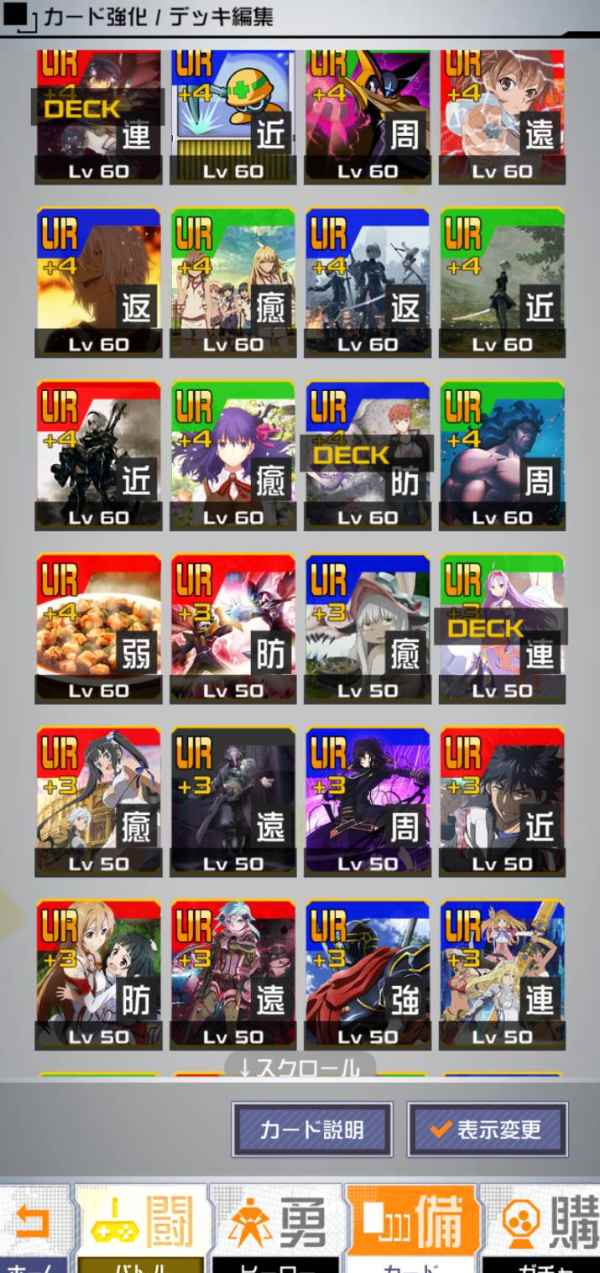Select the 強 card at Lv 50
Image resolution: width=600 pixels, height=1273 pixels.
367,974
